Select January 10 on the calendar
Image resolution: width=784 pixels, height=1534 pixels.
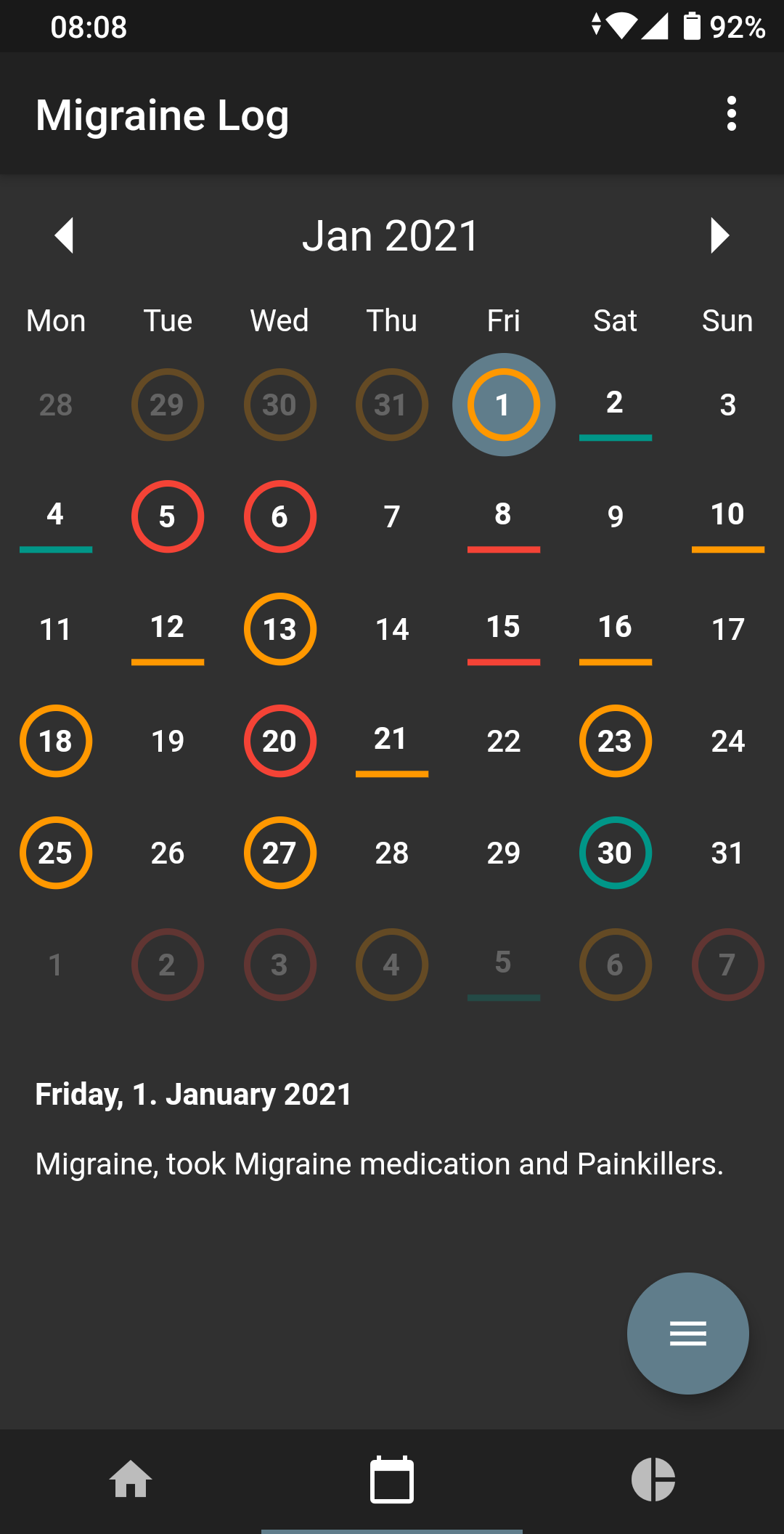[x=727, y=516]
